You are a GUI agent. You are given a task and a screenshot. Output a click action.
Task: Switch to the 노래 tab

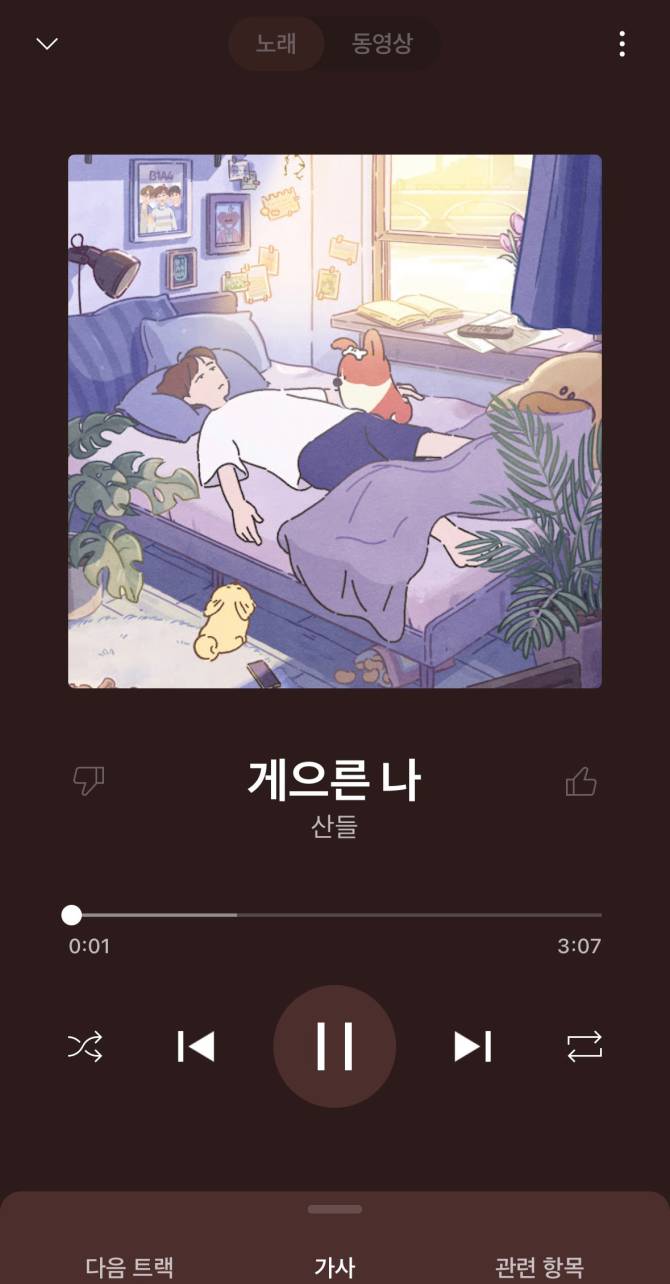pyautogui.click(x=276, y=44)
